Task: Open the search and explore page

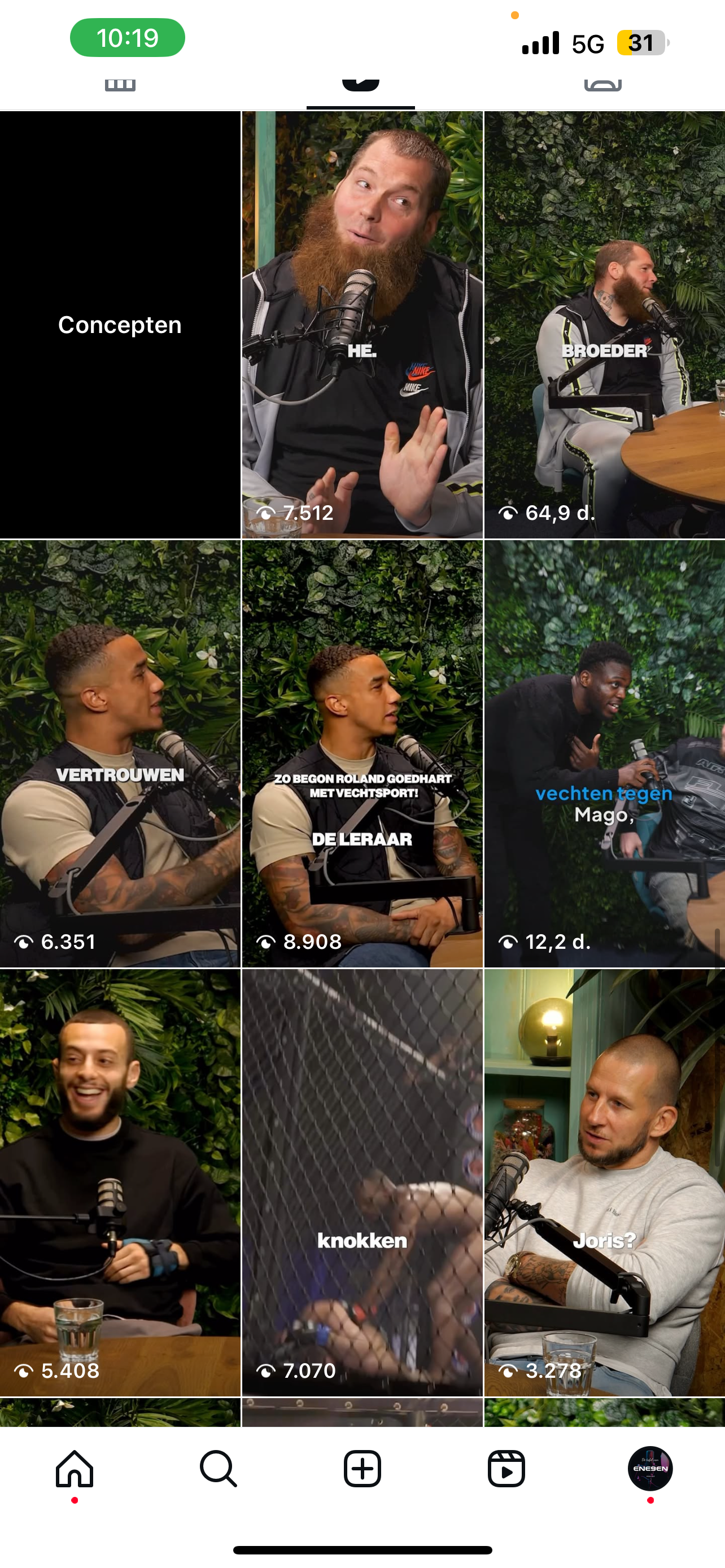Action: tap(218, 1468)
